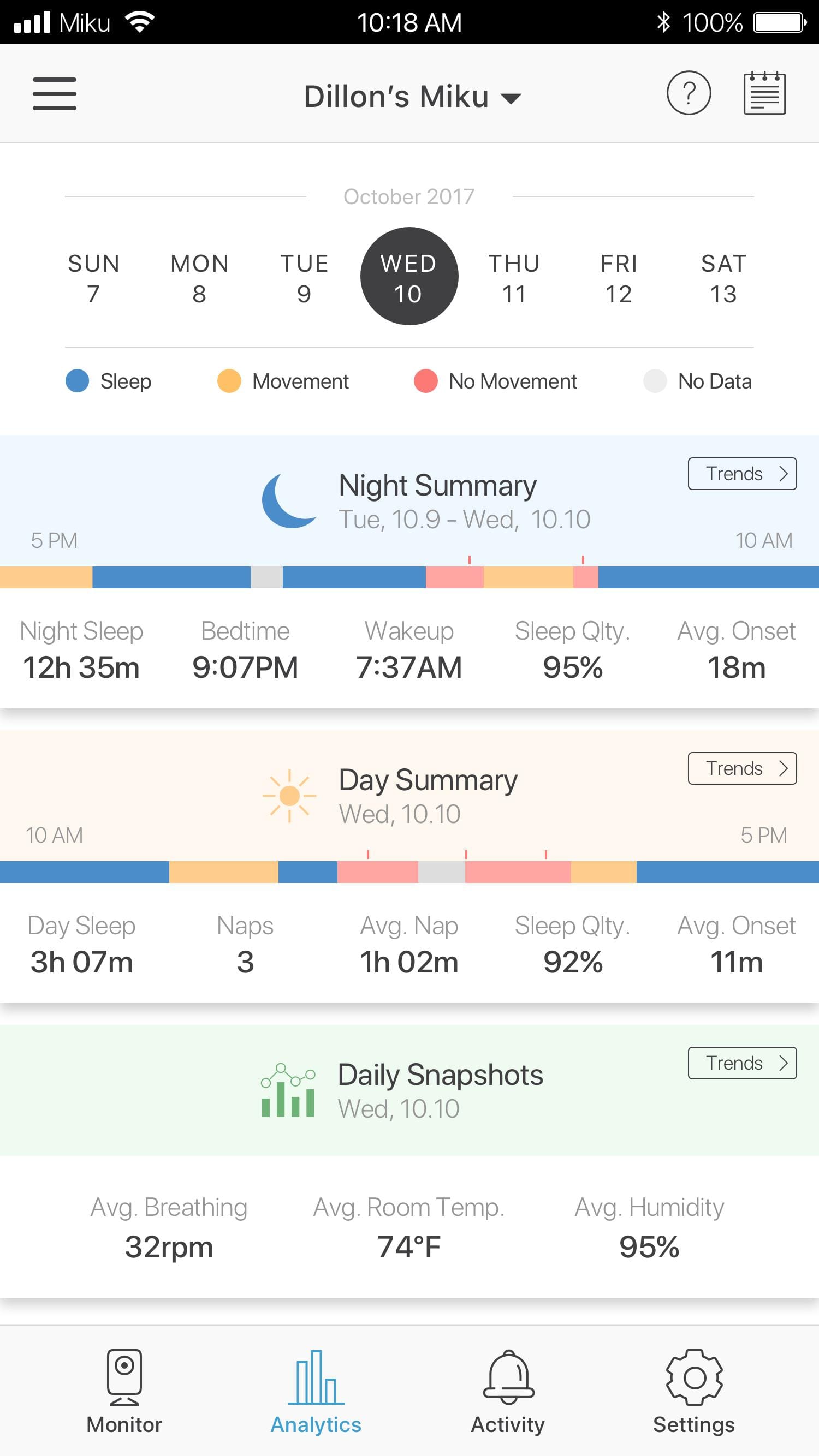Select Sunday October 7 in calendar
This screenshot has height=1456, width=819.
(x=93, y=277)
